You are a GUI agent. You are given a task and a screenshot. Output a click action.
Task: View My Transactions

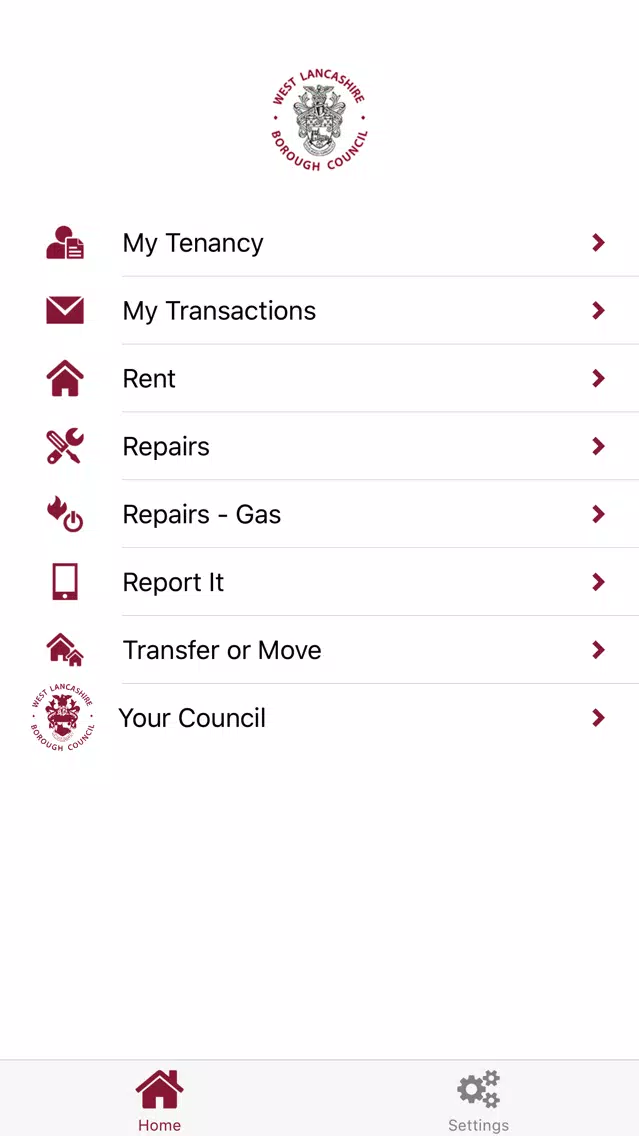pos(320,311)
